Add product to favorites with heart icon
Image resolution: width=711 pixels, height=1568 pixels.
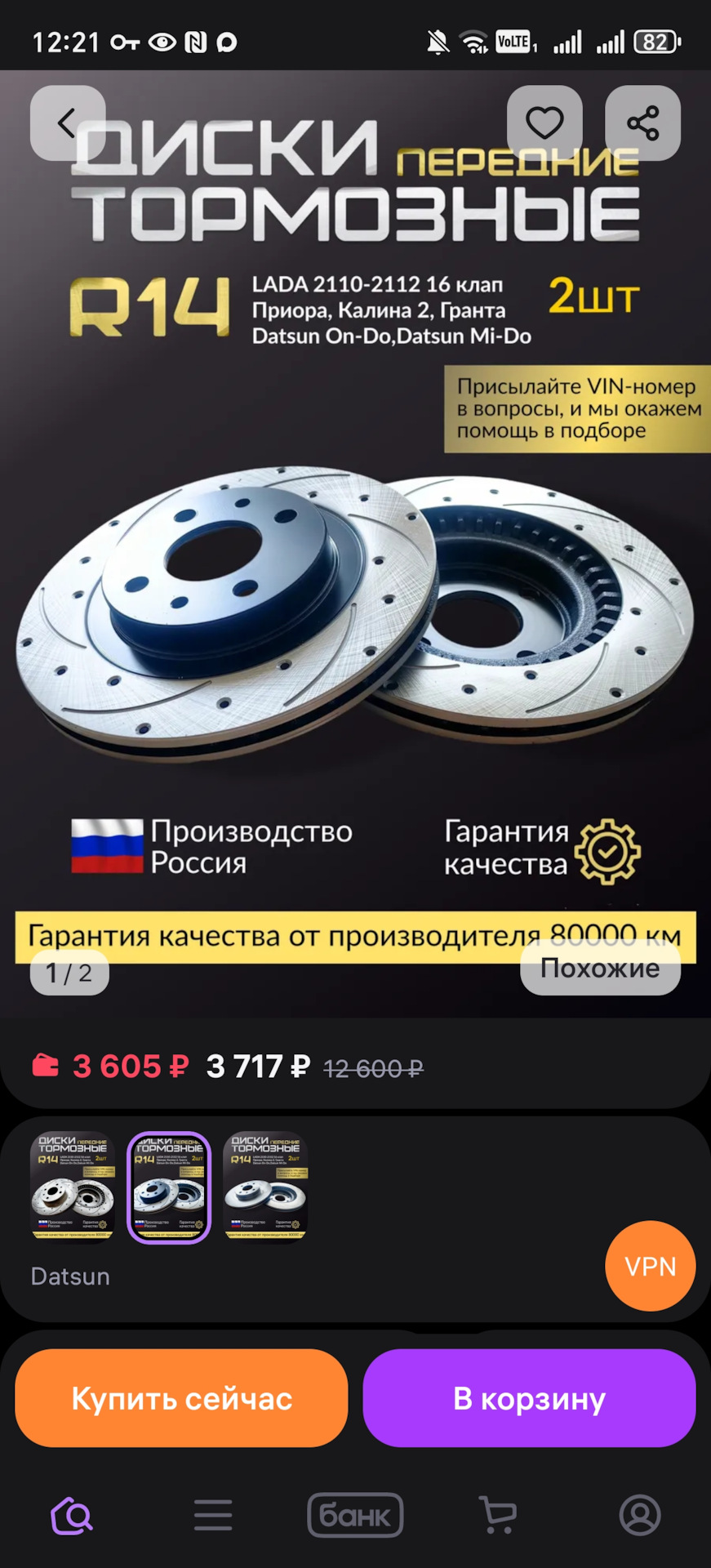point(544,123)
